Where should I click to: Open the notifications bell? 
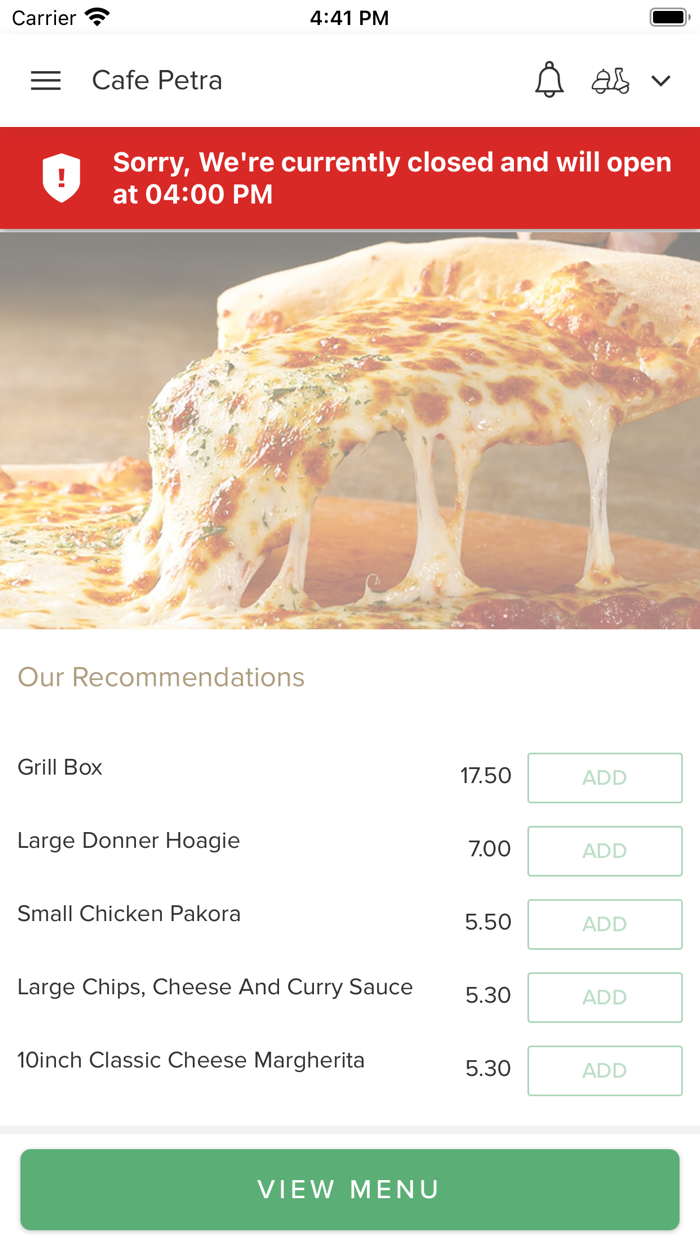point(549,80)
